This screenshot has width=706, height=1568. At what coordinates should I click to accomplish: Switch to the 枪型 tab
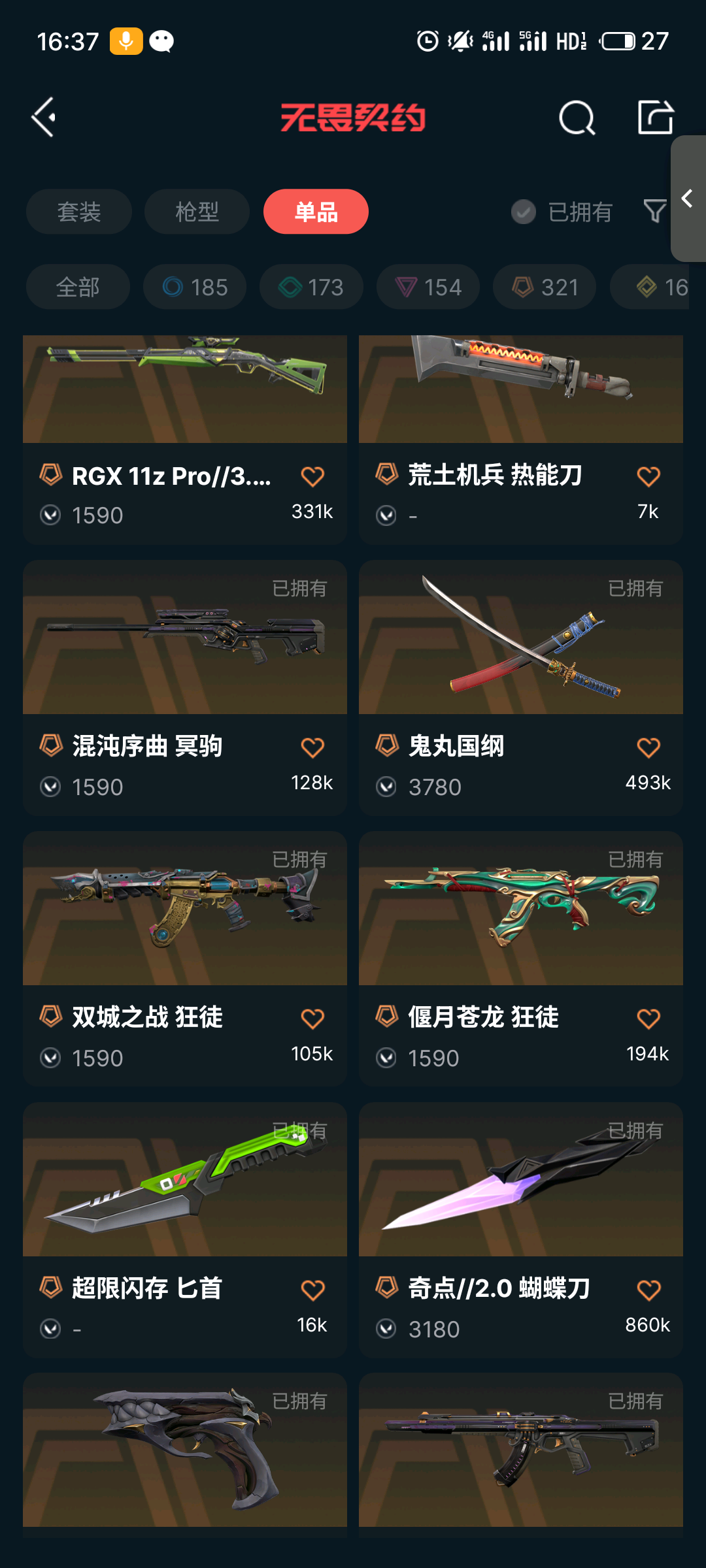[x=197, y=212]
